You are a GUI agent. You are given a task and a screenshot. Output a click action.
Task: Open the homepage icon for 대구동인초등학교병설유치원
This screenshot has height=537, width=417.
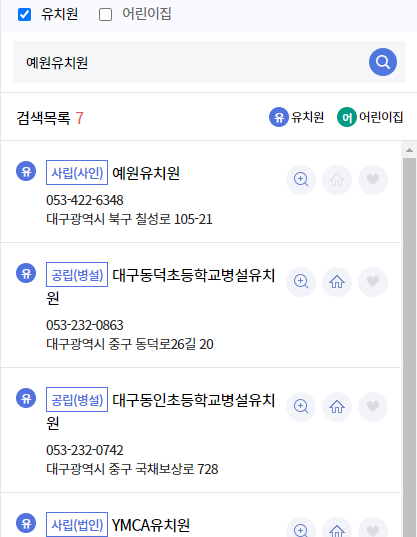click(x=337, y=407)
